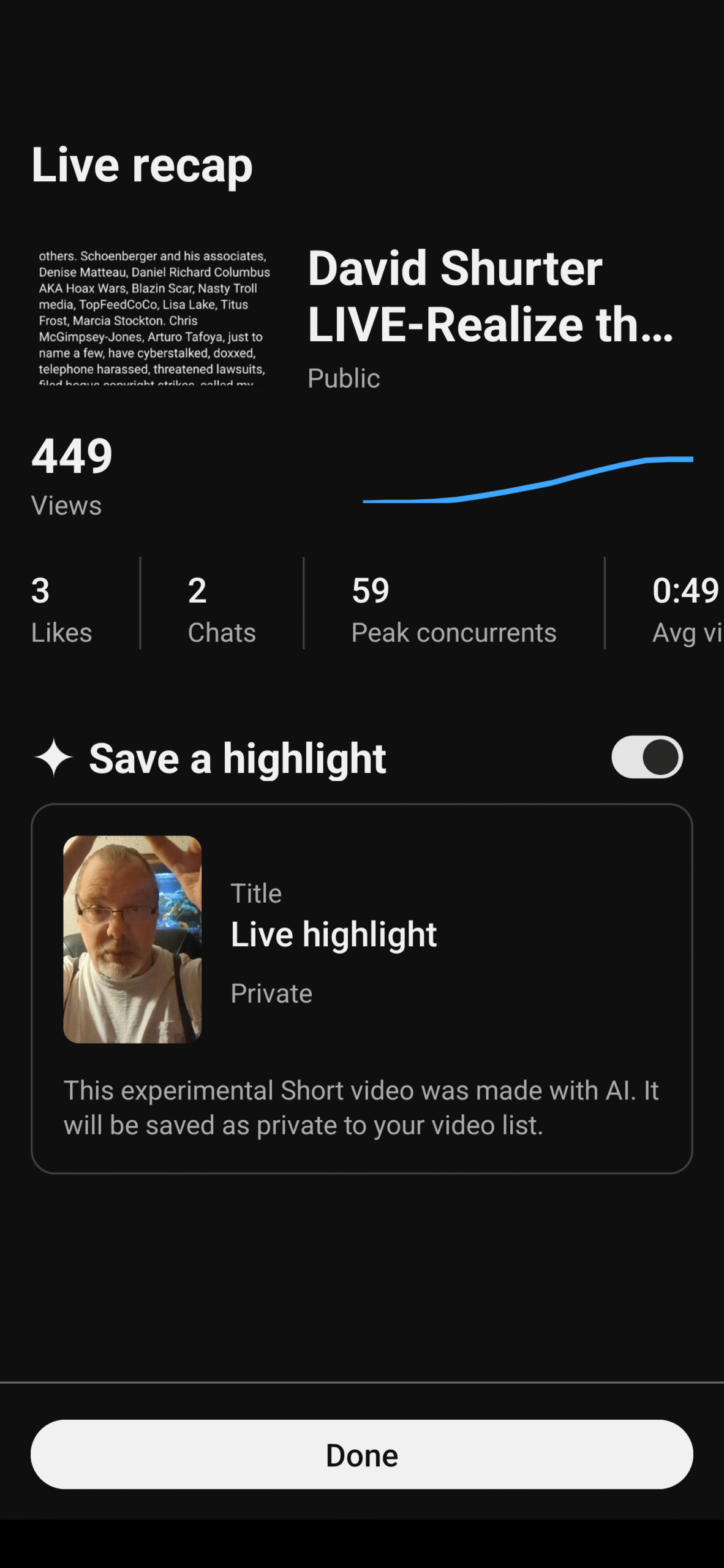Open the Live highlight card
Viewport: 724px width, 1568px height.
coord(361,987)
